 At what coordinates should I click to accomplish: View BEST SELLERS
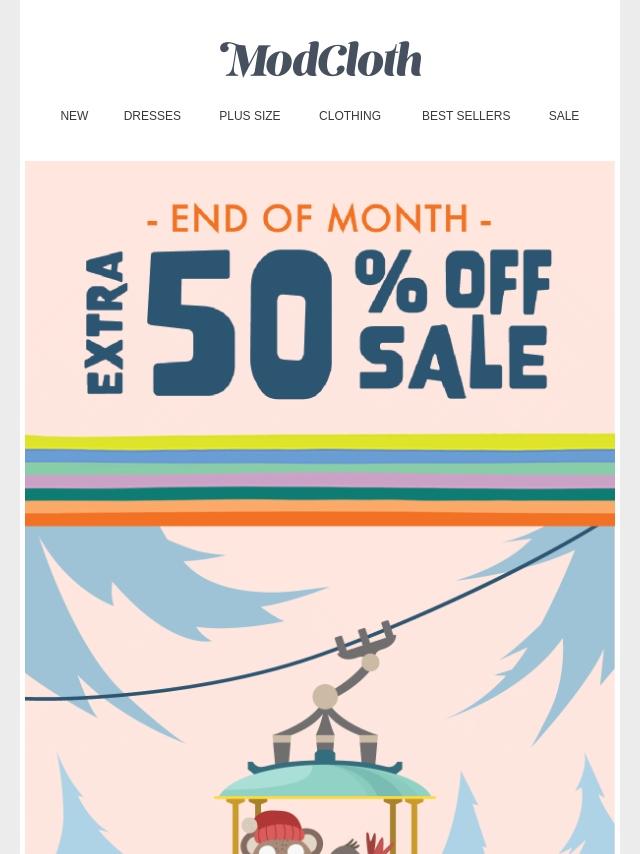(466, 116)
